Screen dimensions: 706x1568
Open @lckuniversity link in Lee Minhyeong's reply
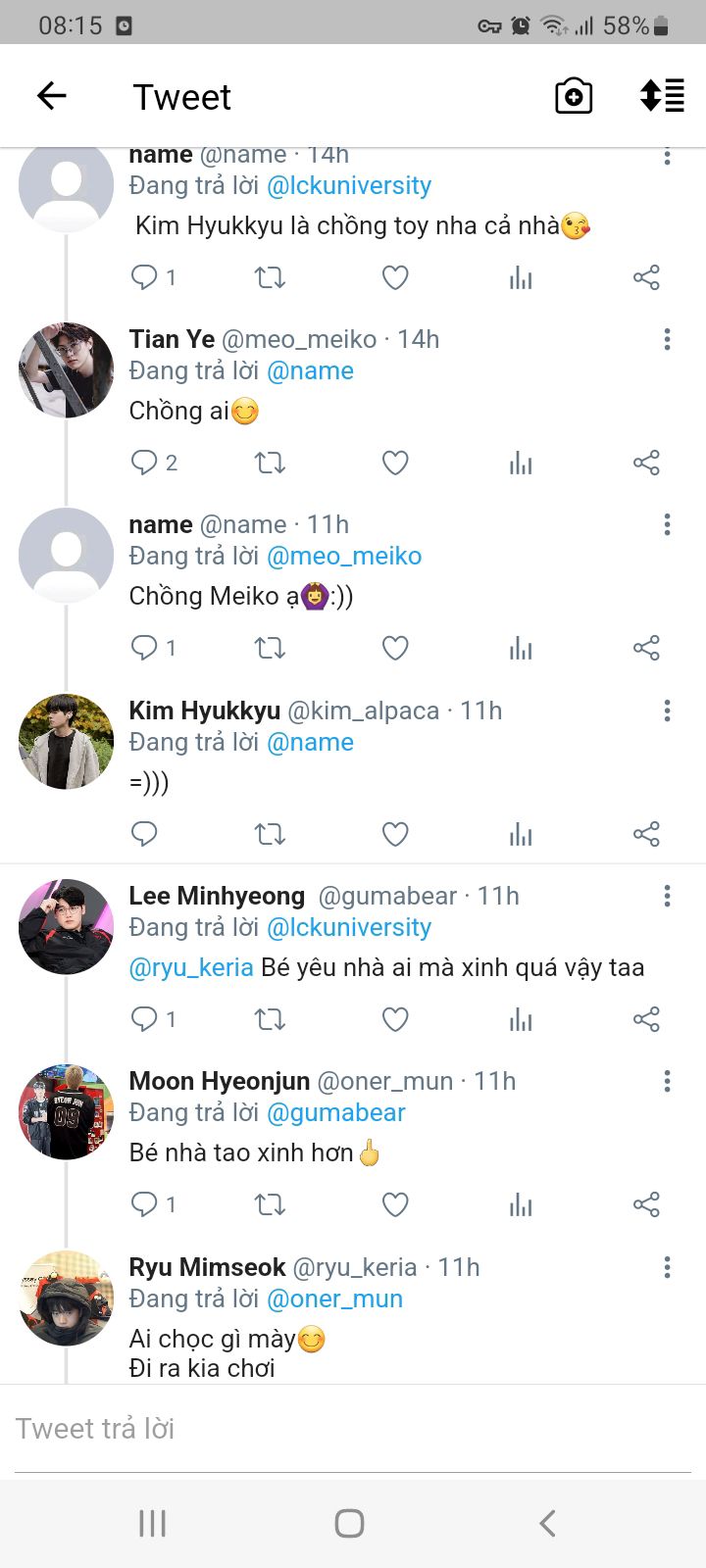point(349,927)
